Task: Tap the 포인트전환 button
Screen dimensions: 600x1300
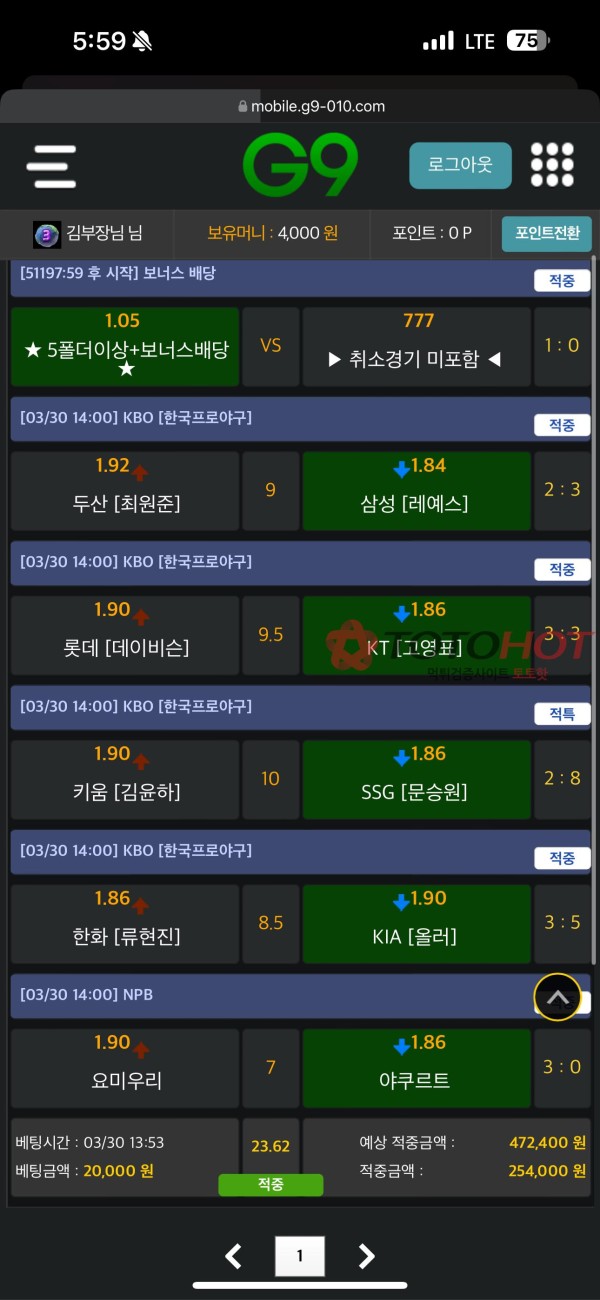Action: pos(547,233)
